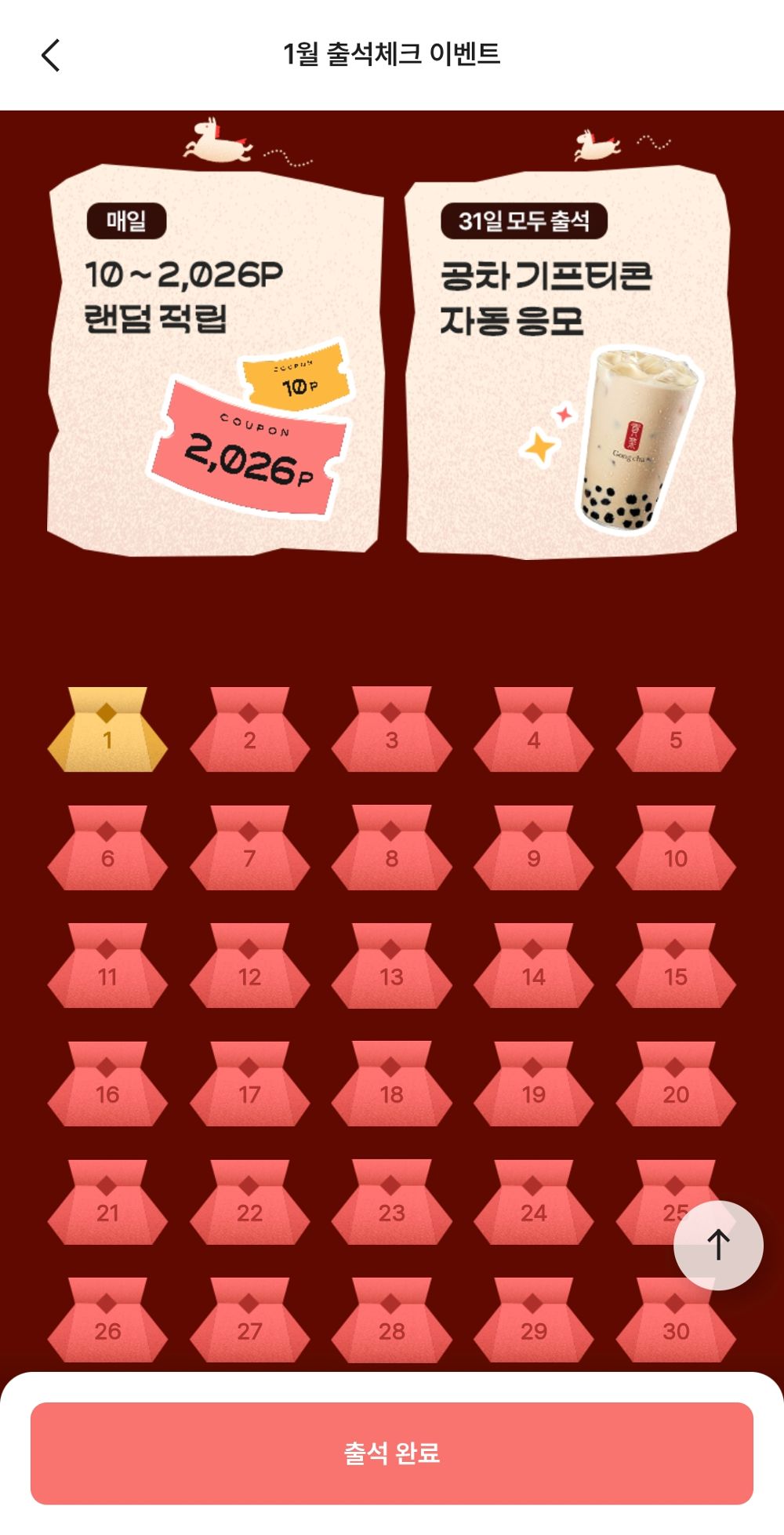Go back from the attendance event page
Viewport: 784px width, 1535px height.
pos(51,56)
